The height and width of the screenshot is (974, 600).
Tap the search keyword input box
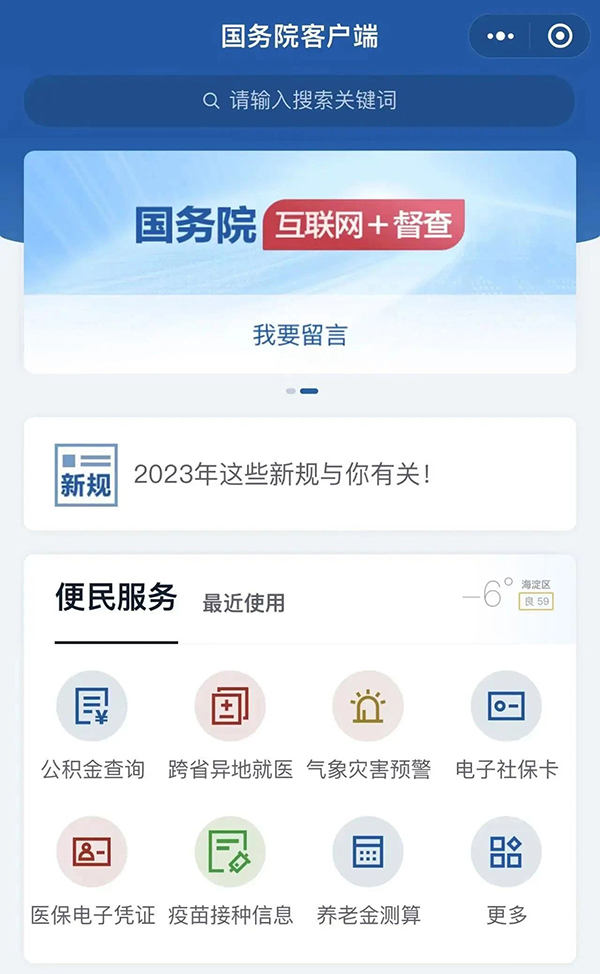300,101
